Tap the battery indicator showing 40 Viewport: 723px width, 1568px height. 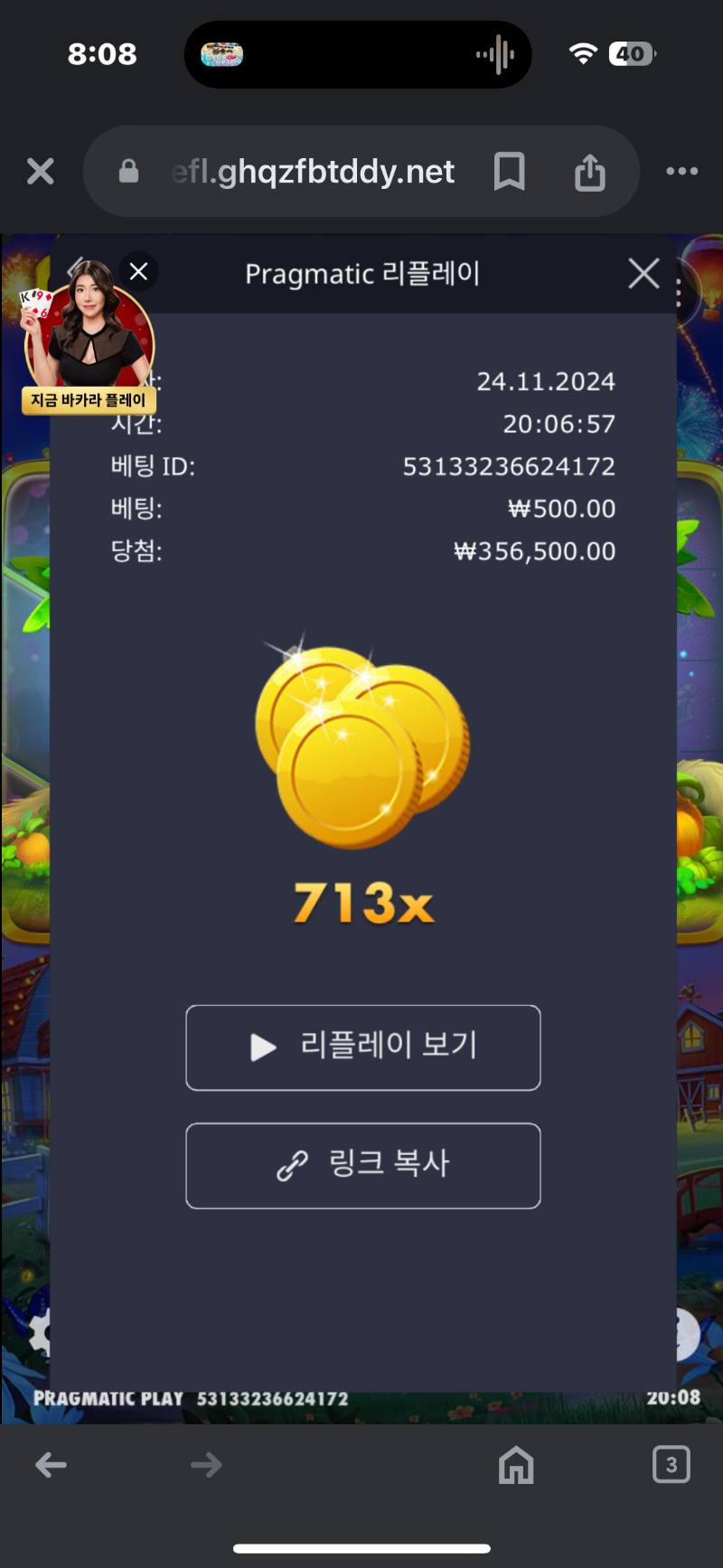633,53
